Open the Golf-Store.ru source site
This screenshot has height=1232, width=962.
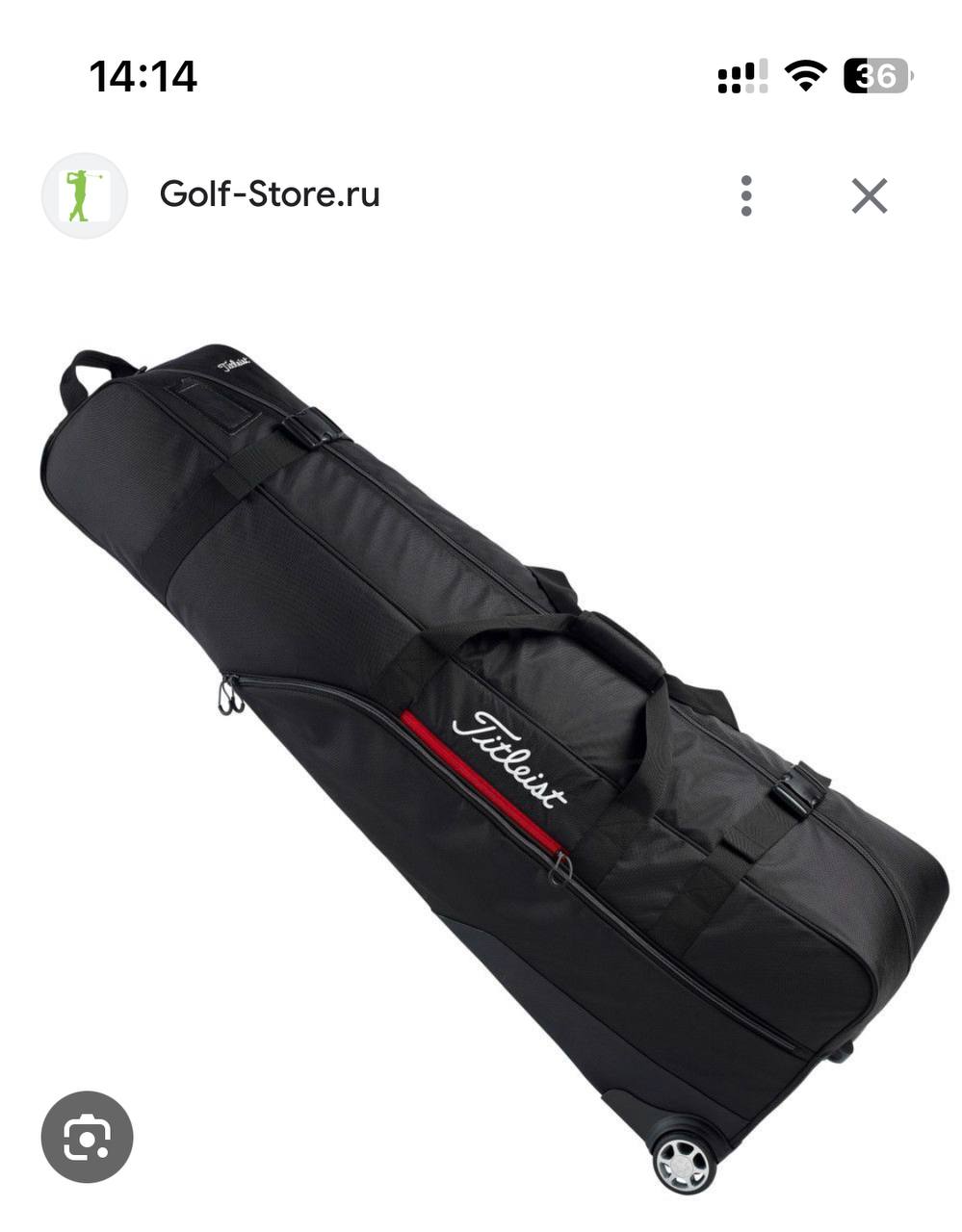point(270,194)
